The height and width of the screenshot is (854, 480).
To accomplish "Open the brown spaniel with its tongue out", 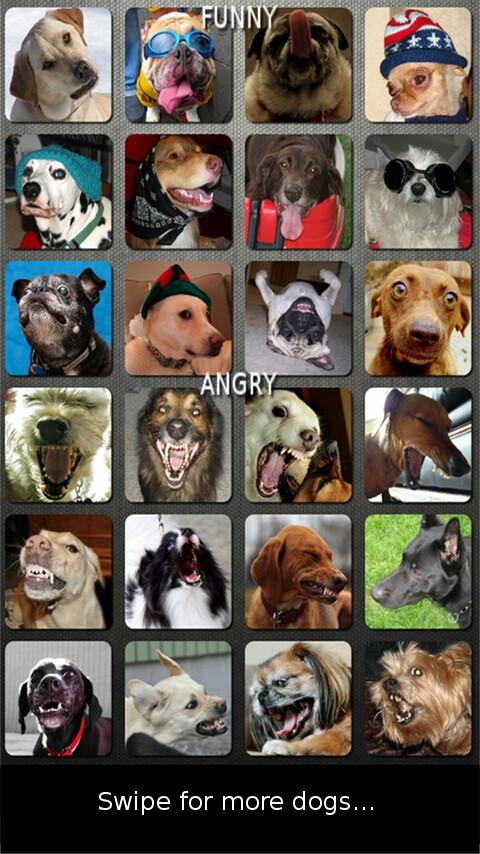I will pyautogui.click(x=298, y=192).
